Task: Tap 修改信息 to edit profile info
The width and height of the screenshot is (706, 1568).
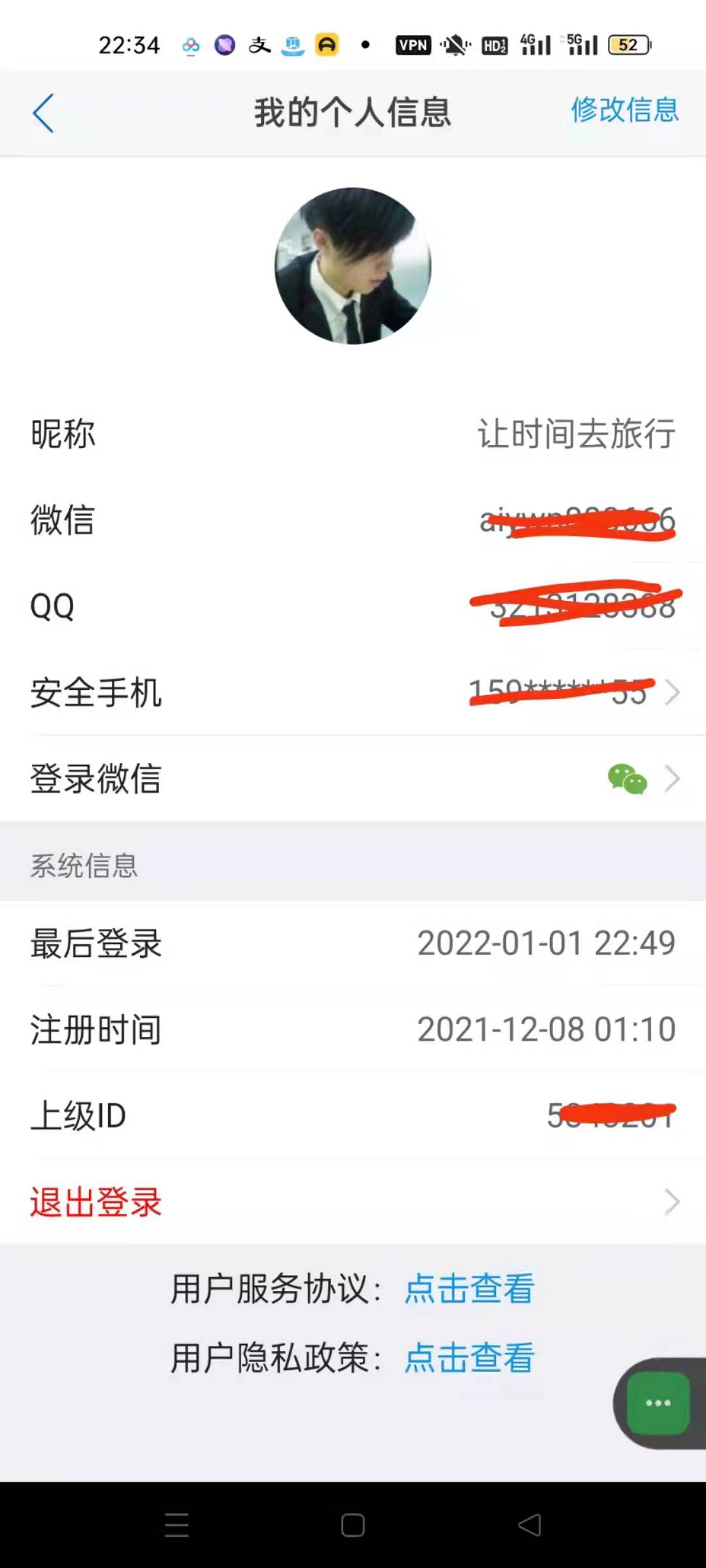Action: [x=625, y=110]
